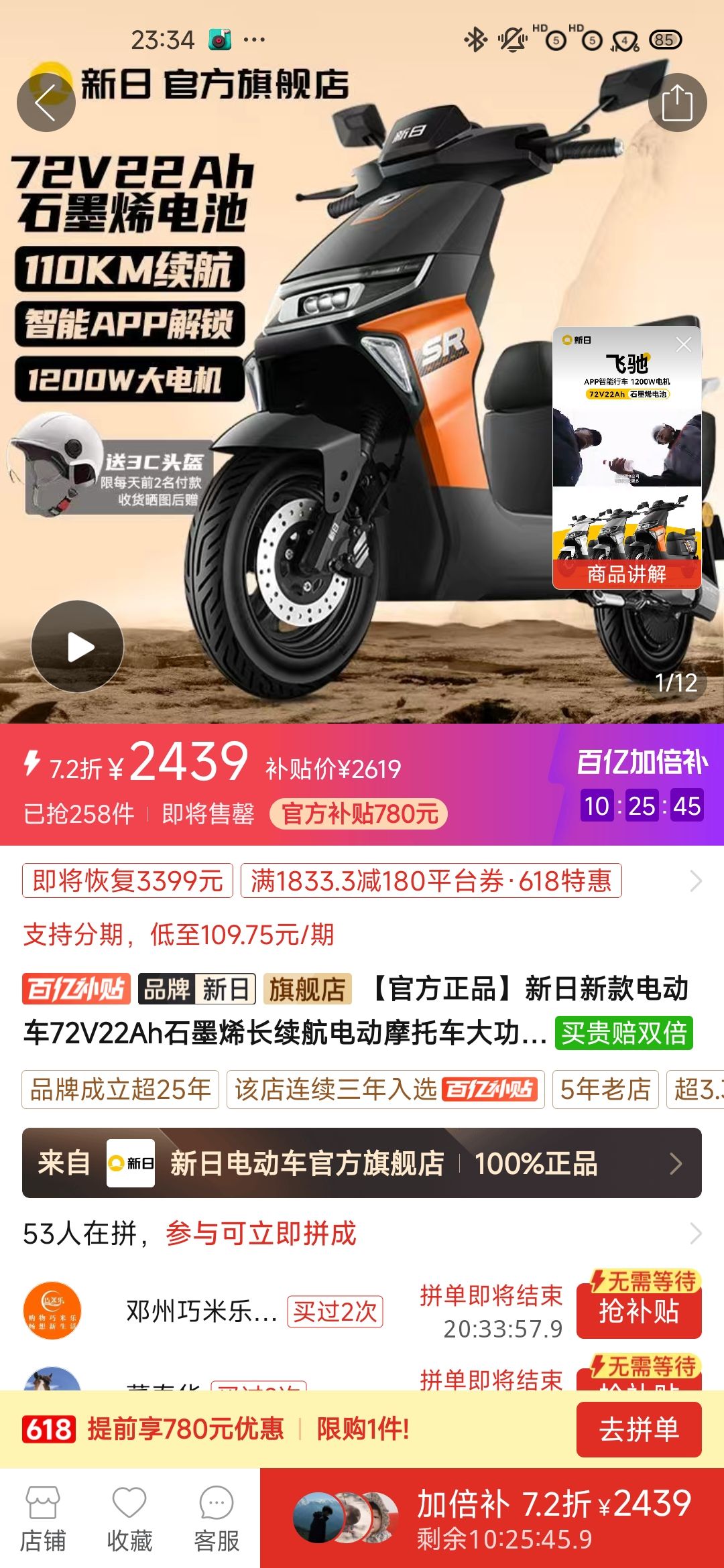Go back using the arrow button
This screenshot has height=1568, width=724.
pos(46,103)
